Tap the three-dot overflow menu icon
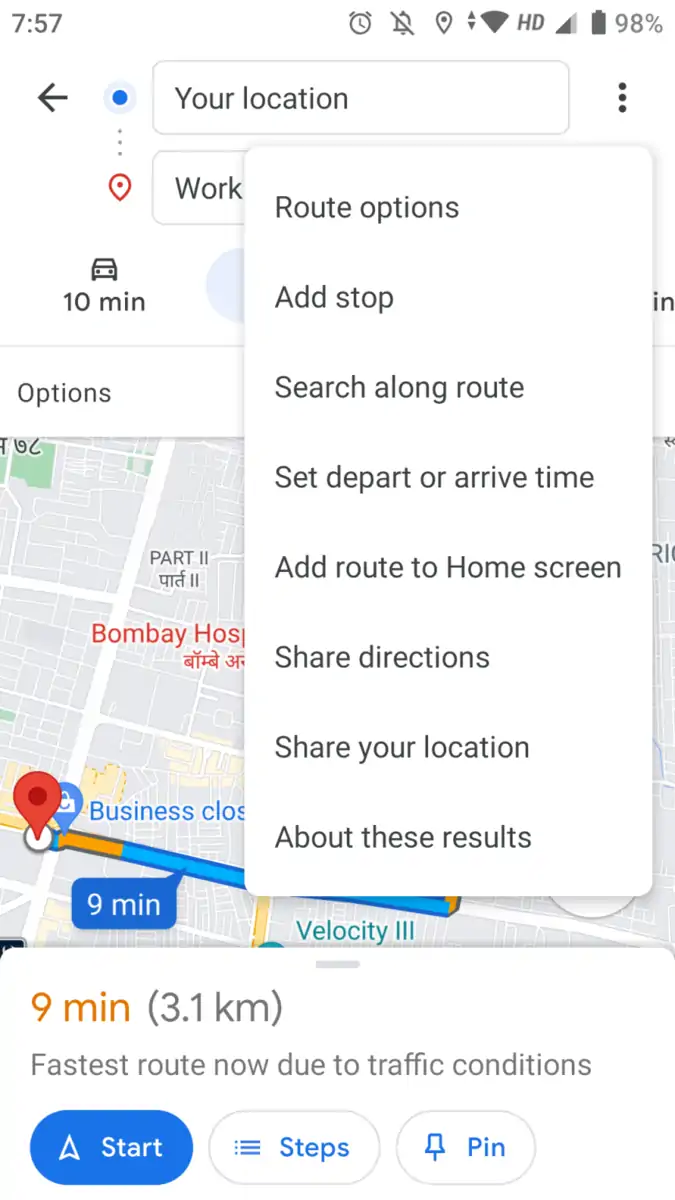The image size is (675, 1200). [x=622, y=98]
